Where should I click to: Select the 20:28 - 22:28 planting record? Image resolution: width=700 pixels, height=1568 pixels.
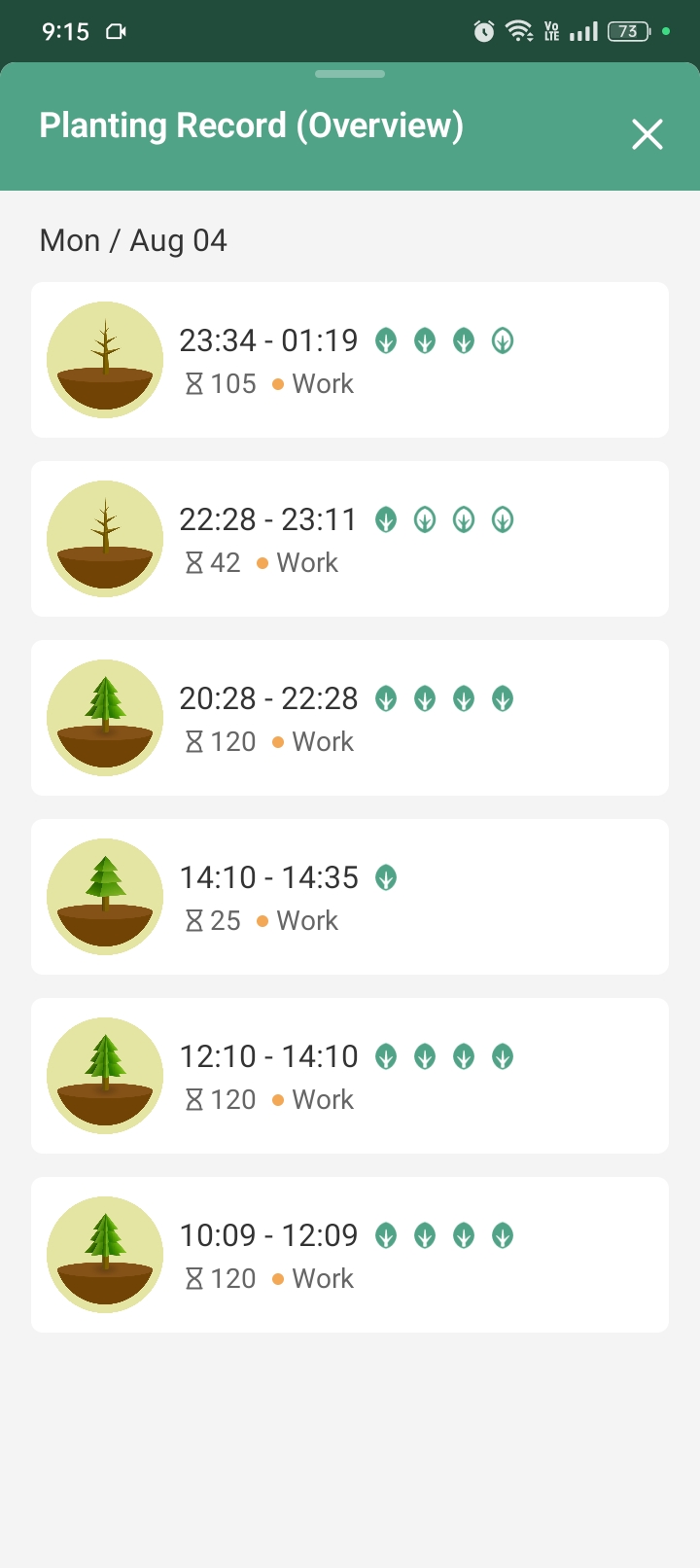(350, 718)
